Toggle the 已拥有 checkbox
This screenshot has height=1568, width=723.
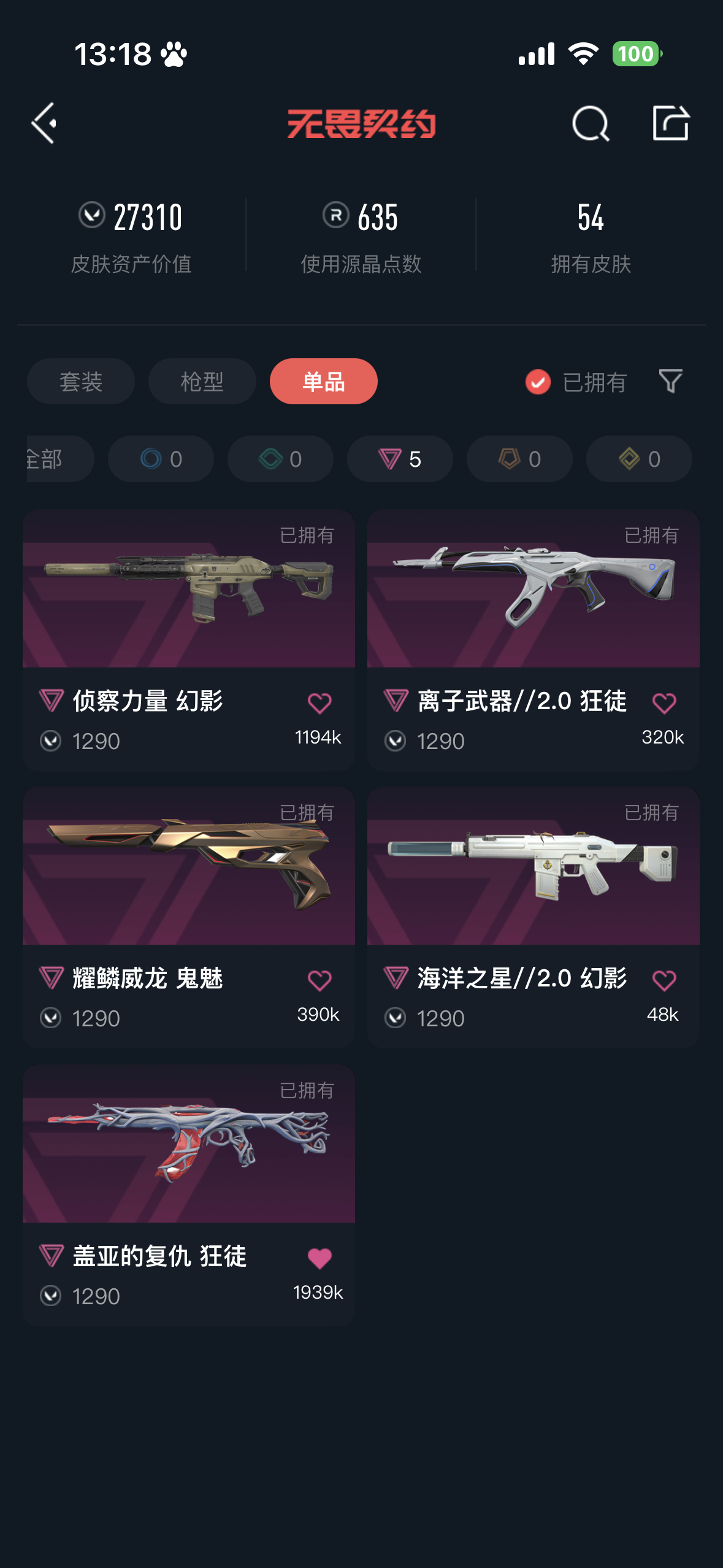click(x=538, y=382)
